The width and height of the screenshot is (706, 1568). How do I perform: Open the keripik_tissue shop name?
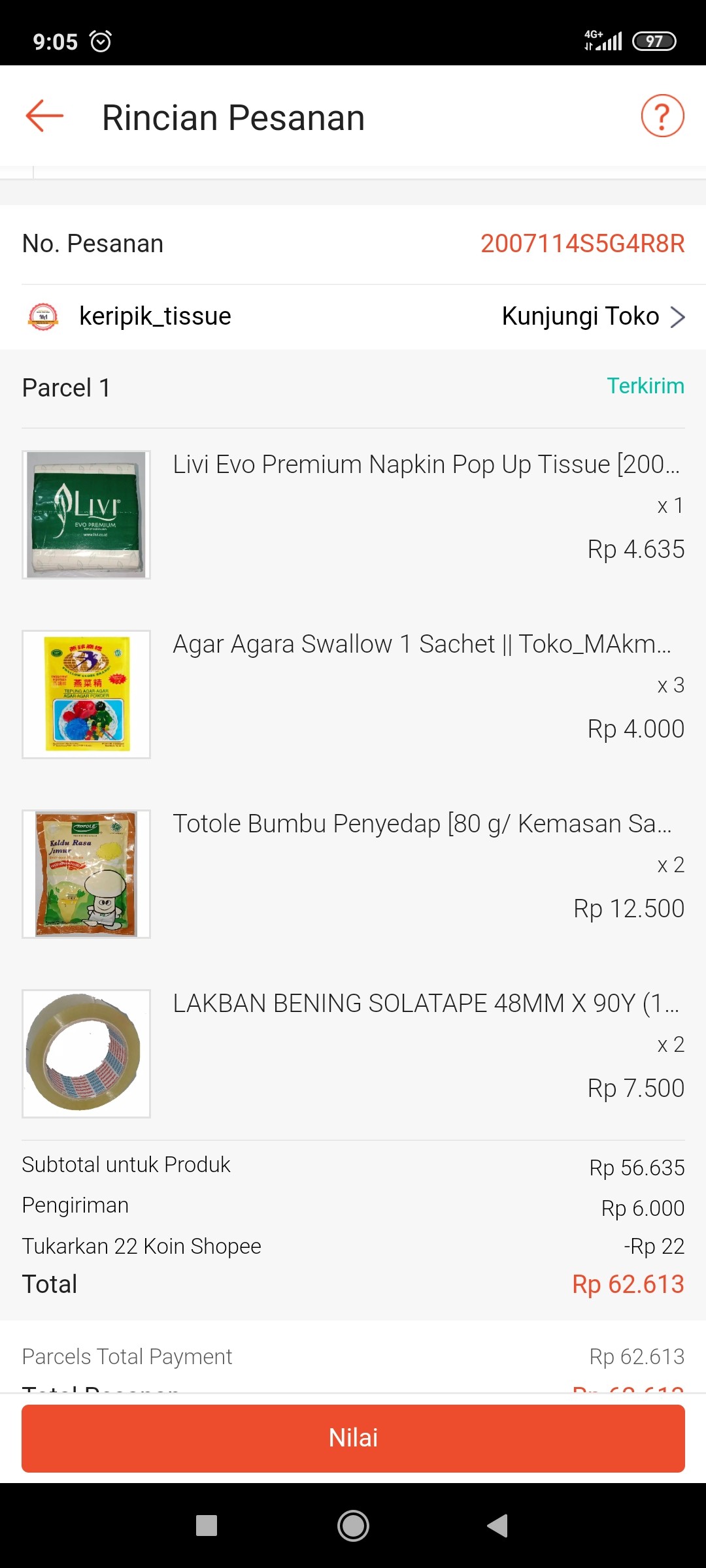click(154, 316)
